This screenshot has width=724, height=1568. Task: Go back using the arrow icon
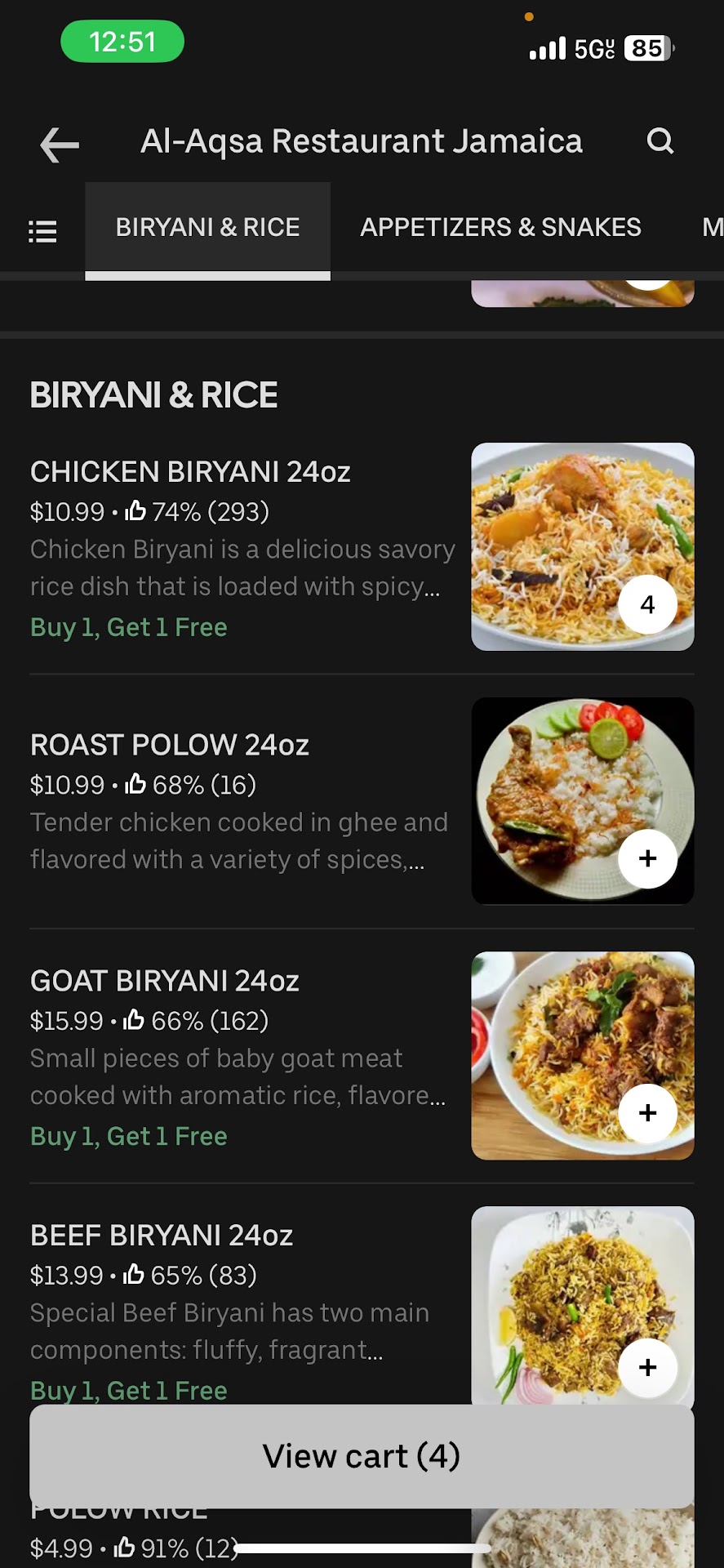pos(60,145)
